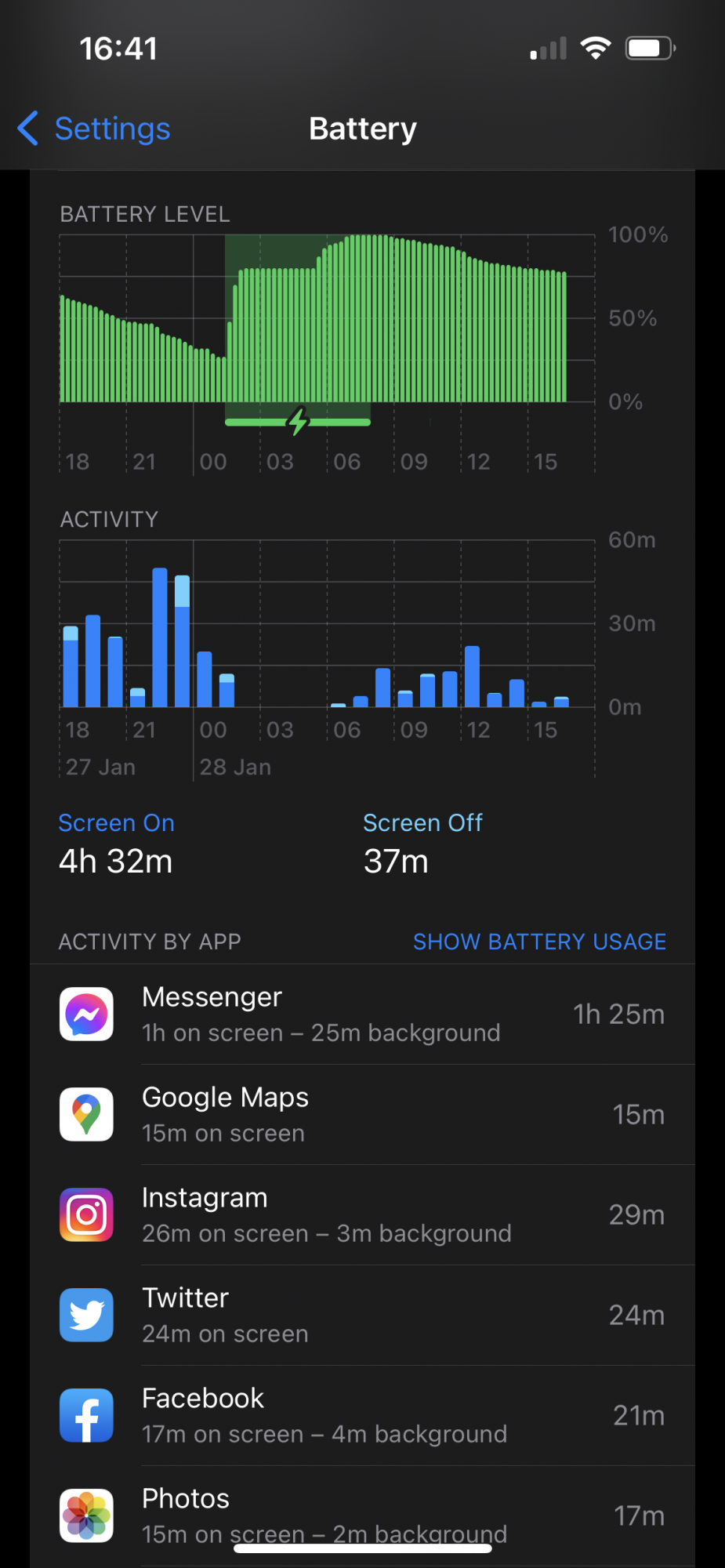Select a bar in the Activity chart

coord(160,638)
